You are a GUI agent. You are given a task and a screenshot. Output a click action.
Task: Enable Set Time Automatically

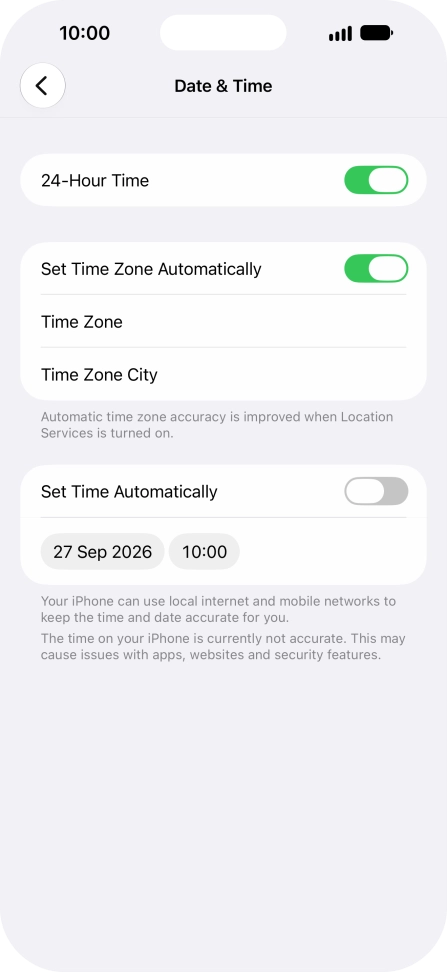tap(376, 492)
